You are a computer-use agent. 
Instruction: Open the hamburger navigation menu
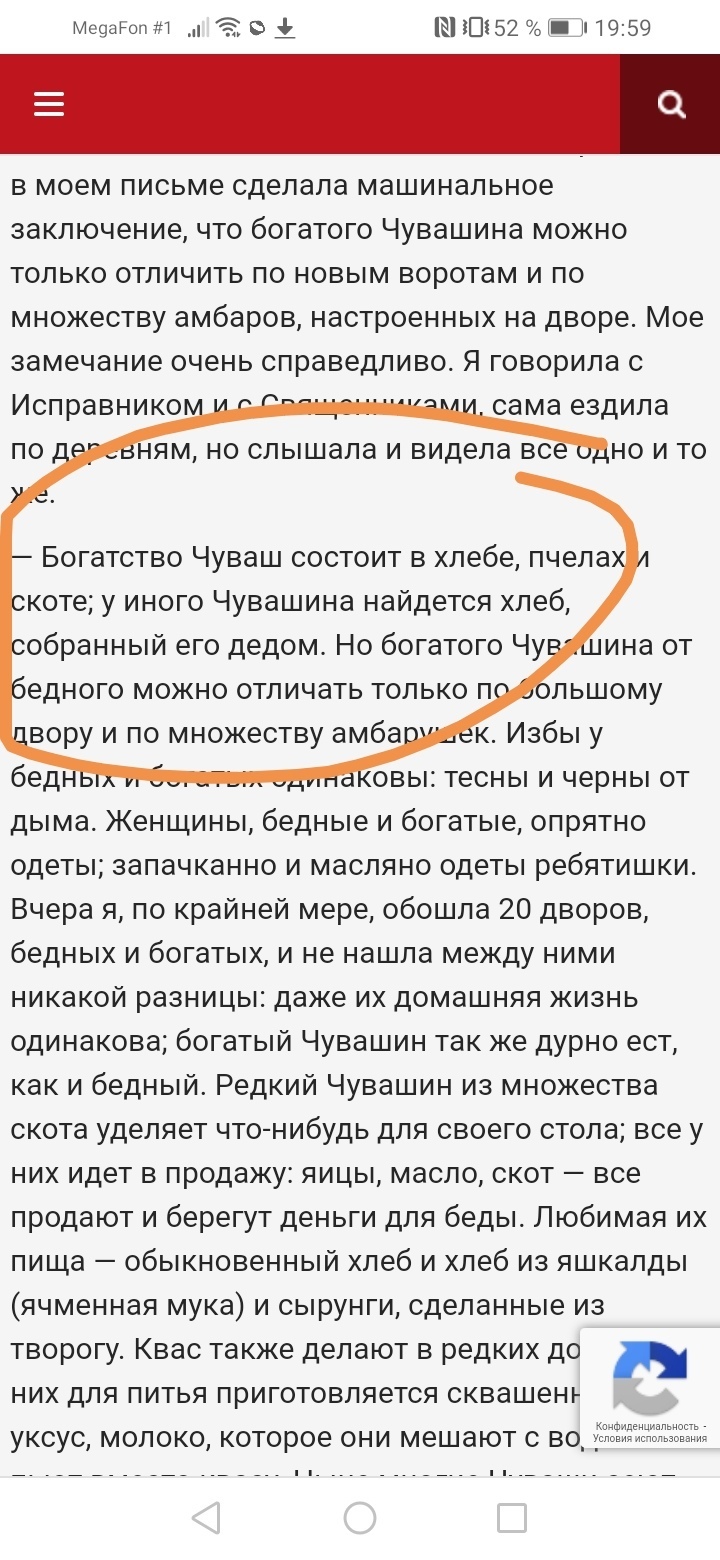point(48,104)
